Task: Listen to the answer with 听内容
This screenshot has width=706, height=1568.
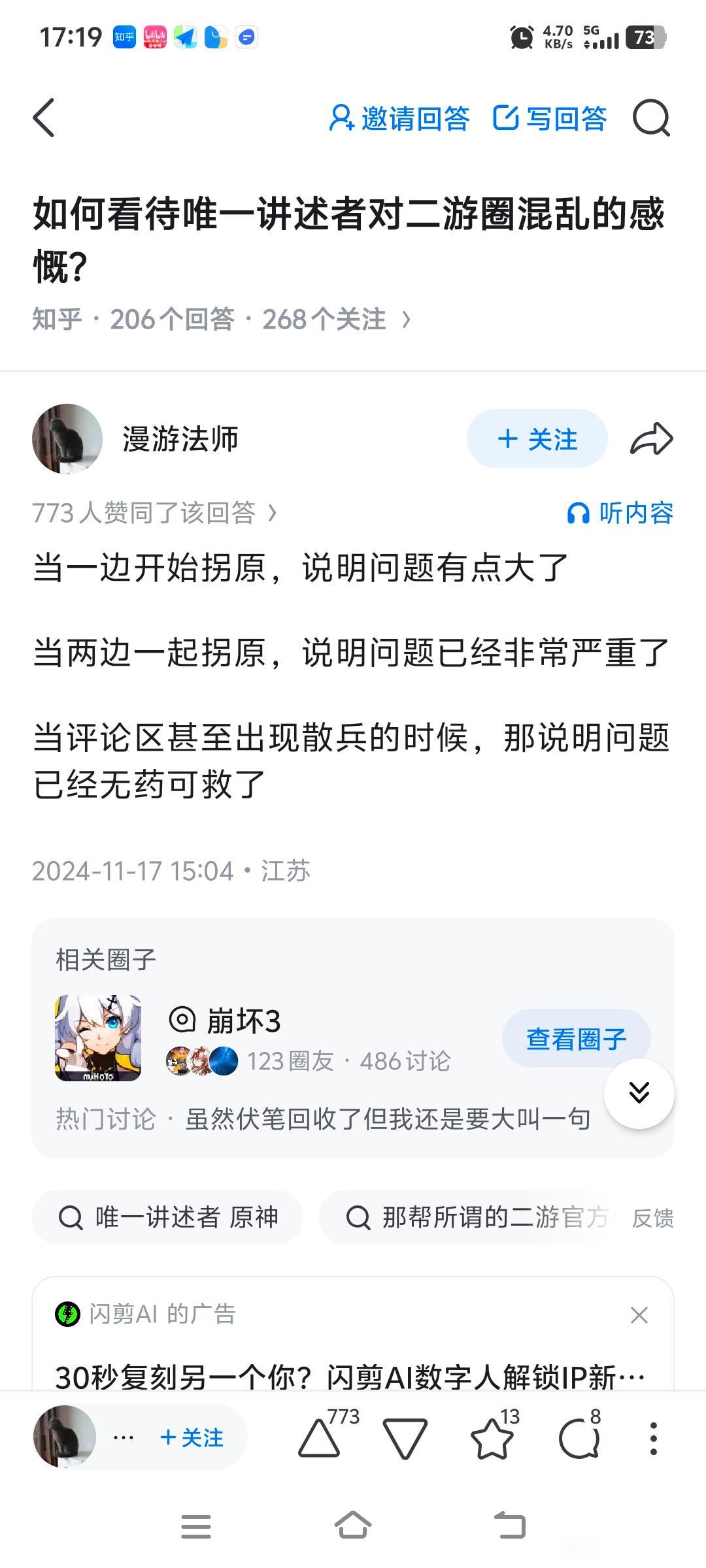Action: [620, 514]
